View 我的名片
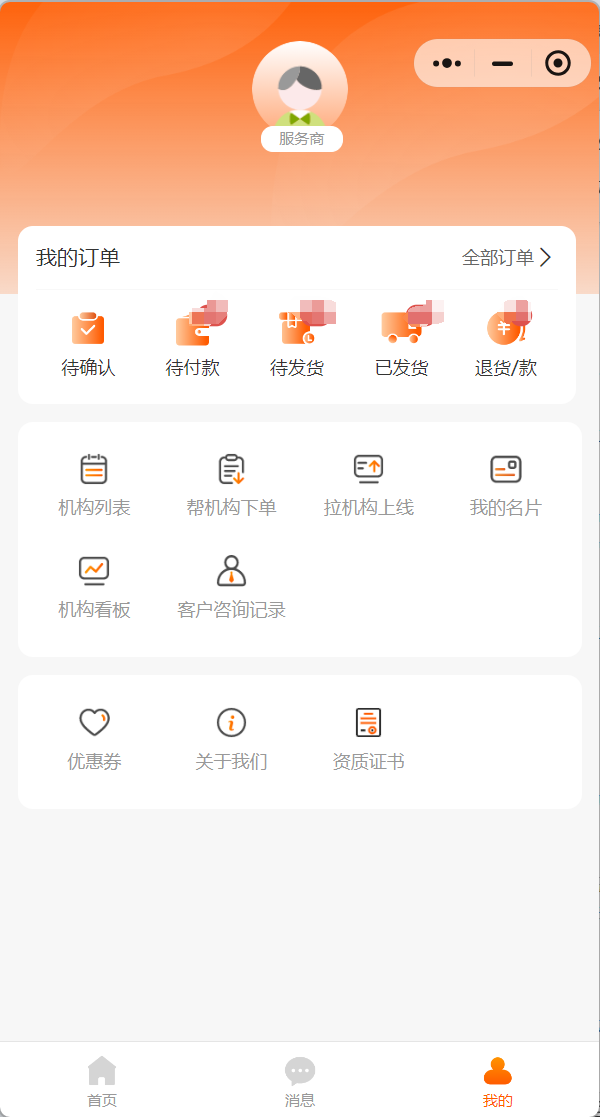This screenshot has height=1117, width=600. pyautogui.click(x=506, y=485)
